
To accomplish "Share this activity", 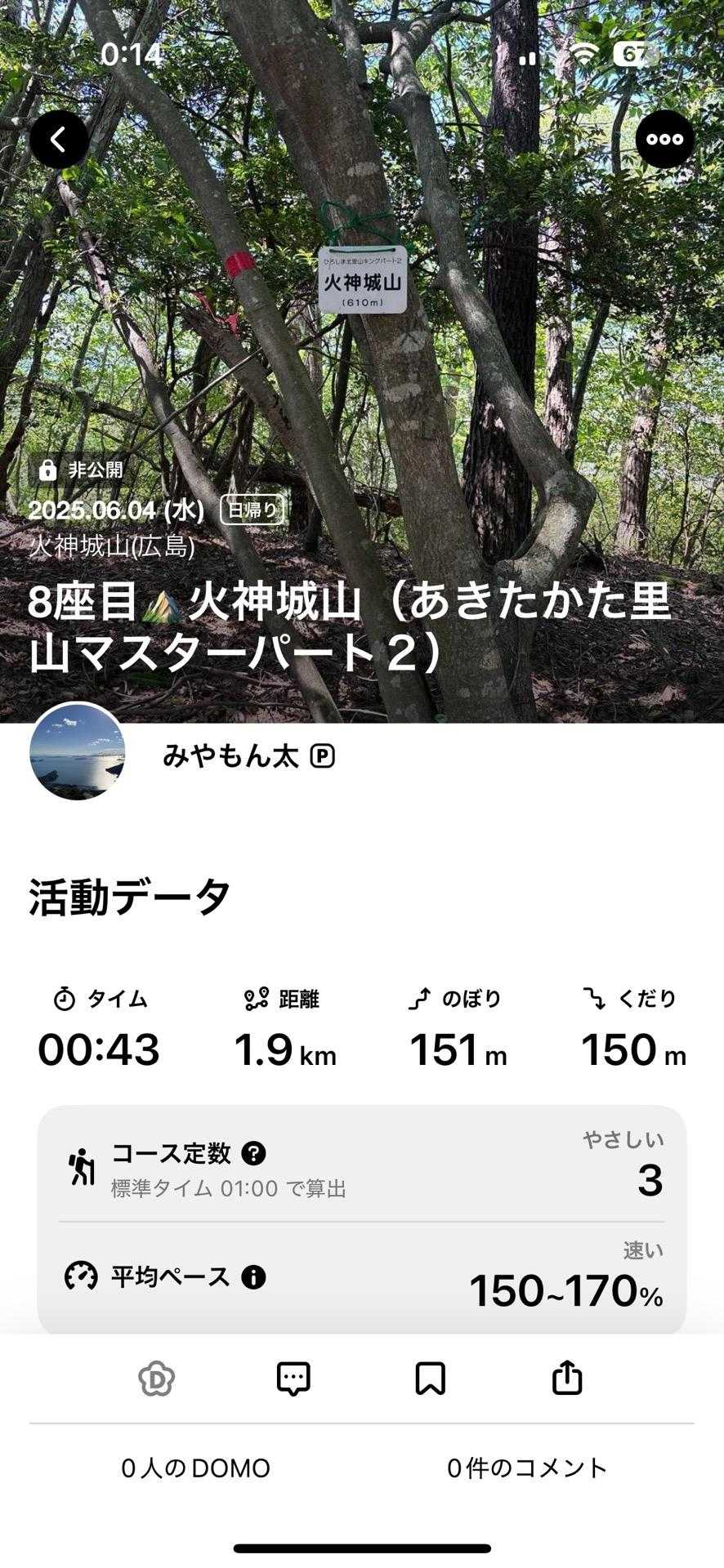I will point(567,1379).
